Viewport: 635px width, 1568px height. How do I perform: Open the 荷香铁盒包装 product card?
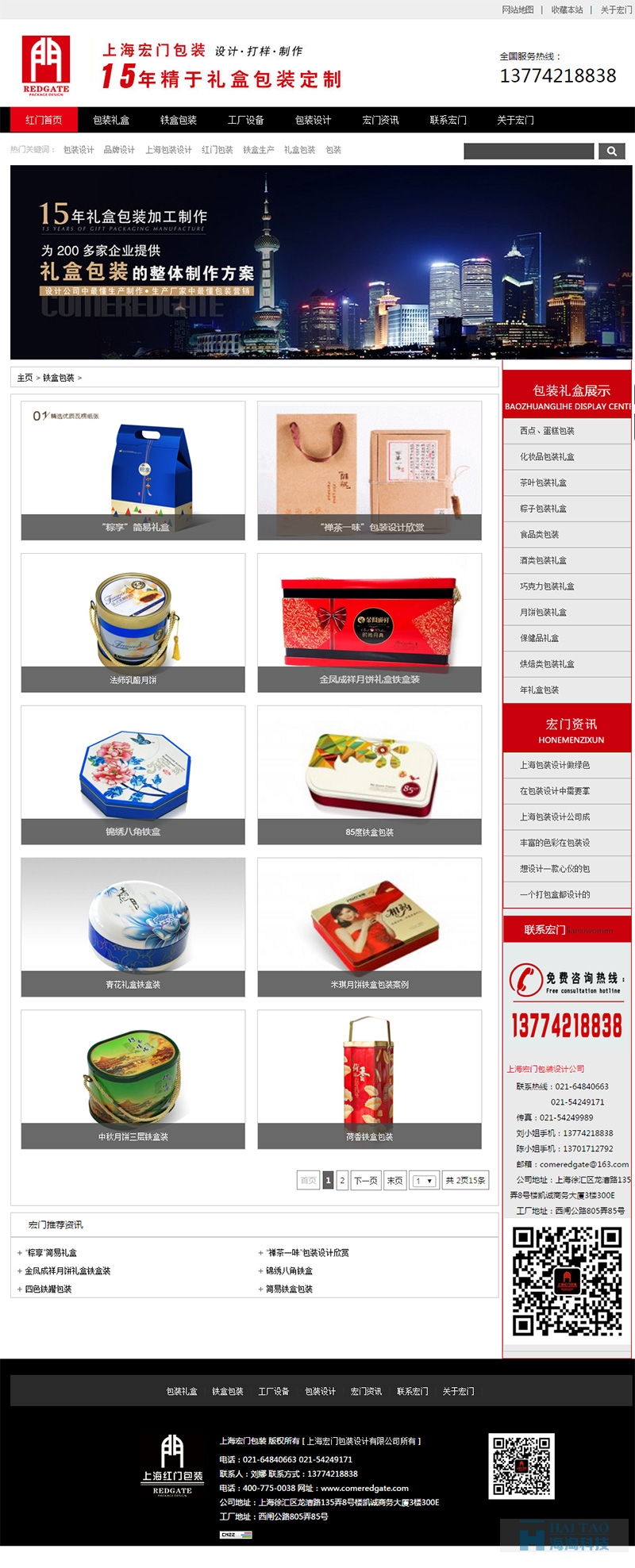pyautogui.click(x=370, y=1080)
